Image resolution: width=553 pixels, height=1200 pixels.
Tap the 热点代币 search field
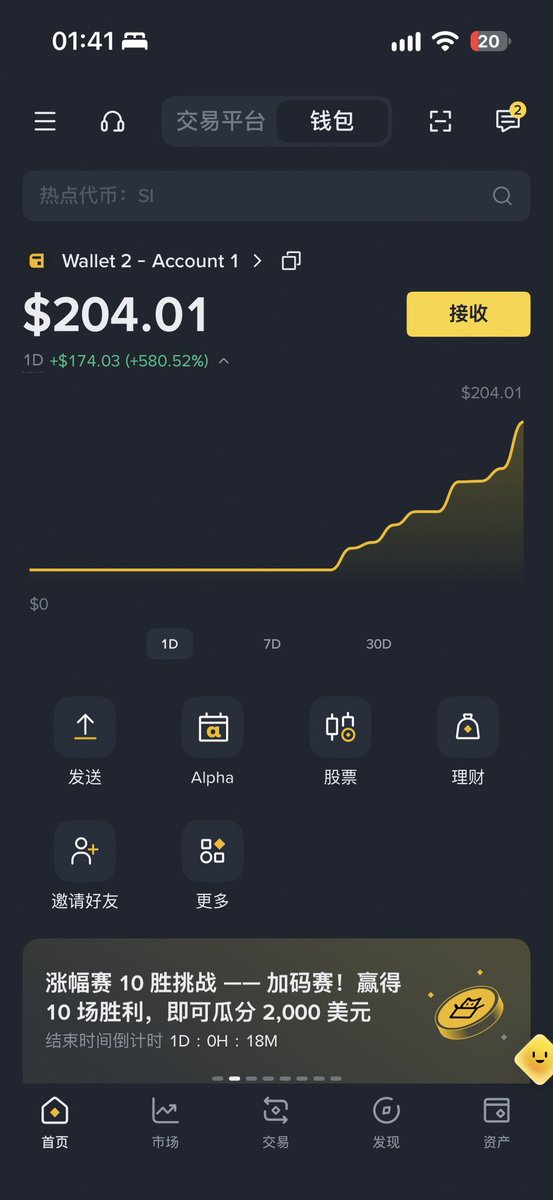click(276, 196)
